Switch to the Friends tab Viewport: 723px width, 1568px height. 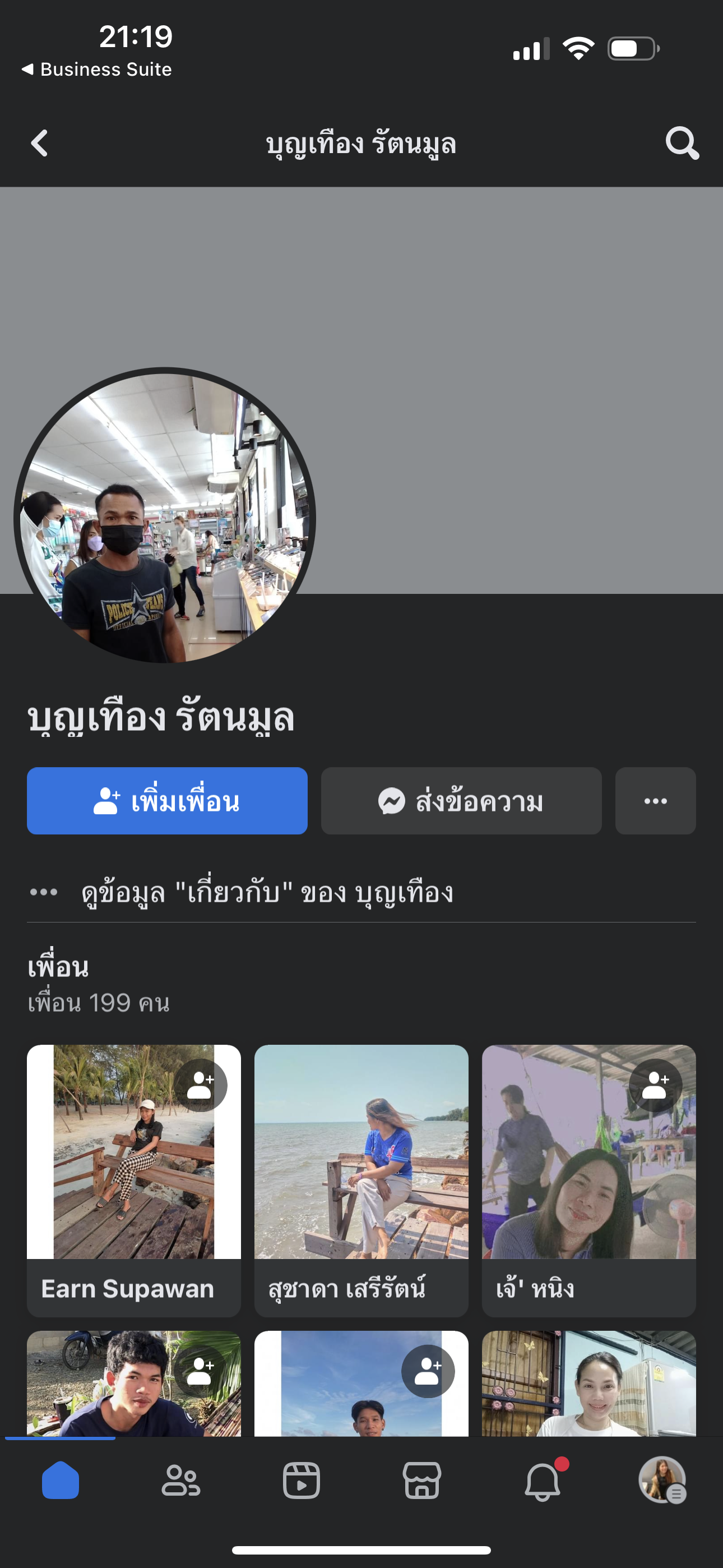(x=180, y=1481)
